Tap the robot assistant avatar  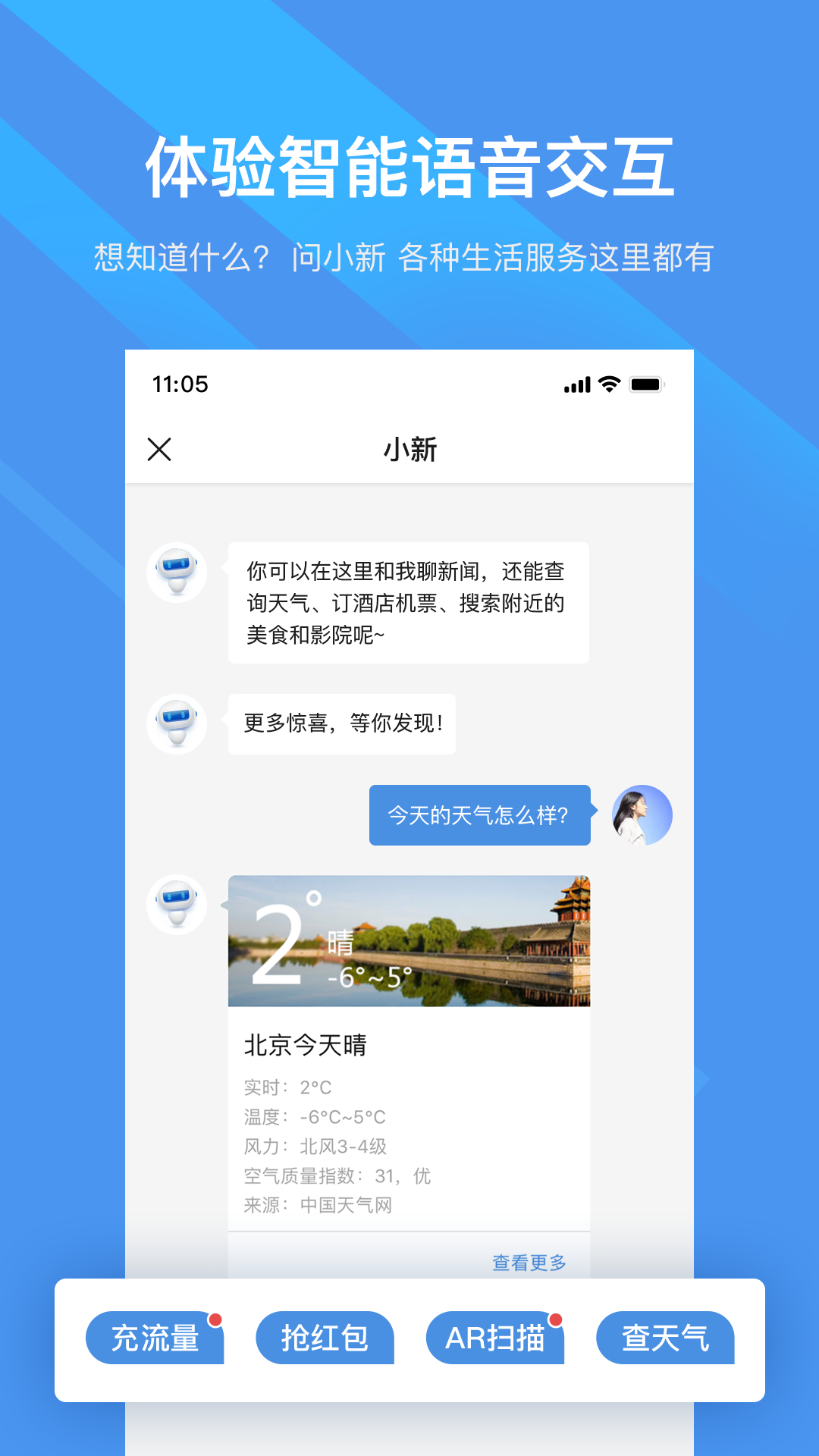coord(176,573)
